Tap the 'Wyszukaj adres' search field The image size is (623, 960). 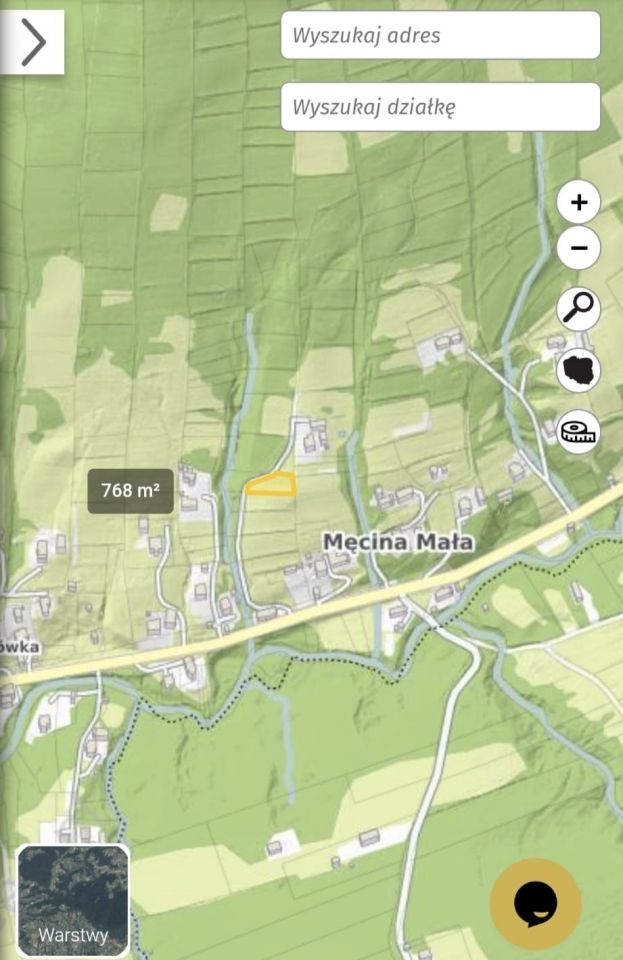click(440, 36)
